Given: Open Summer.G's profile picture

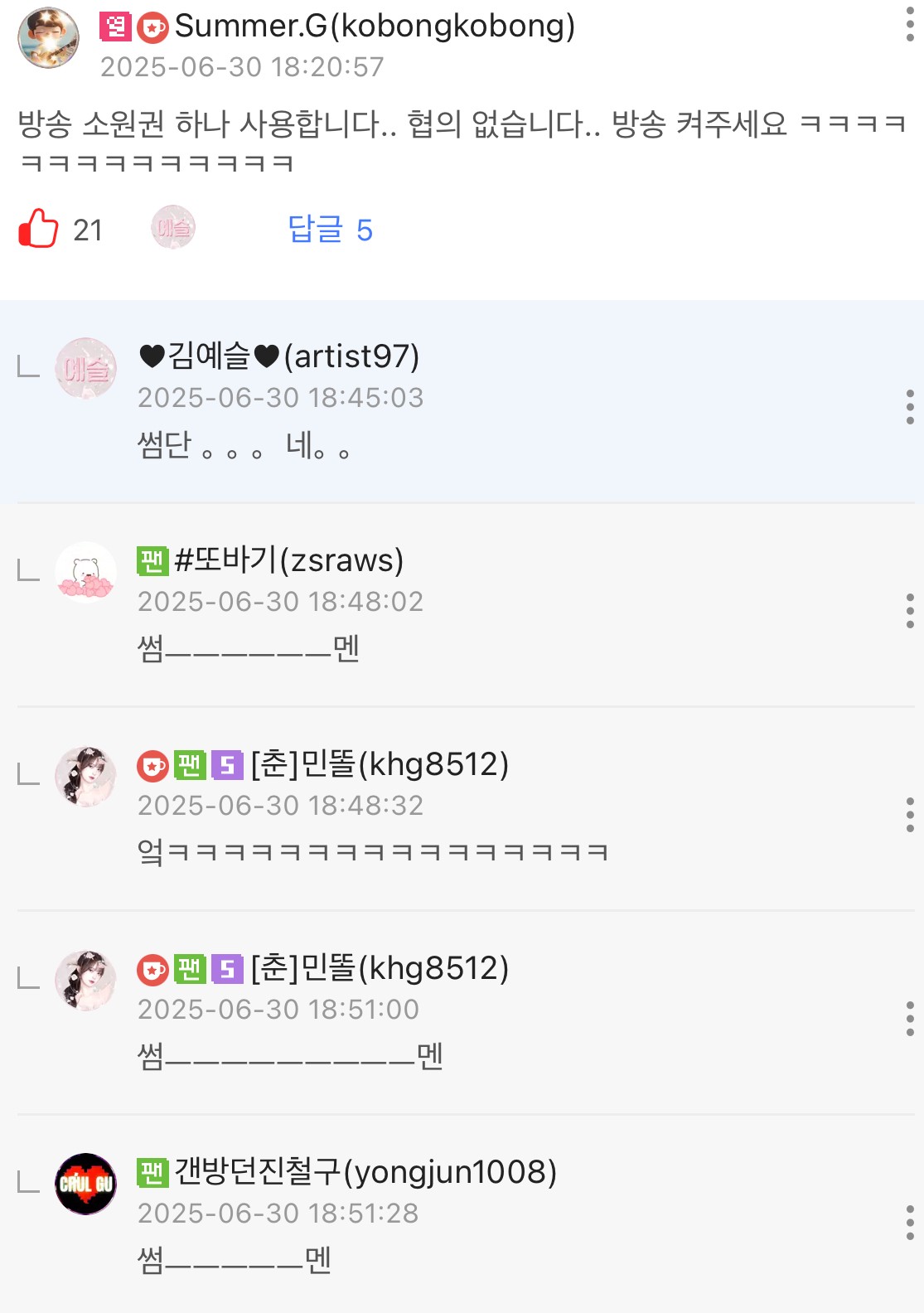Looking at the screenshot, I should point(49,38).
